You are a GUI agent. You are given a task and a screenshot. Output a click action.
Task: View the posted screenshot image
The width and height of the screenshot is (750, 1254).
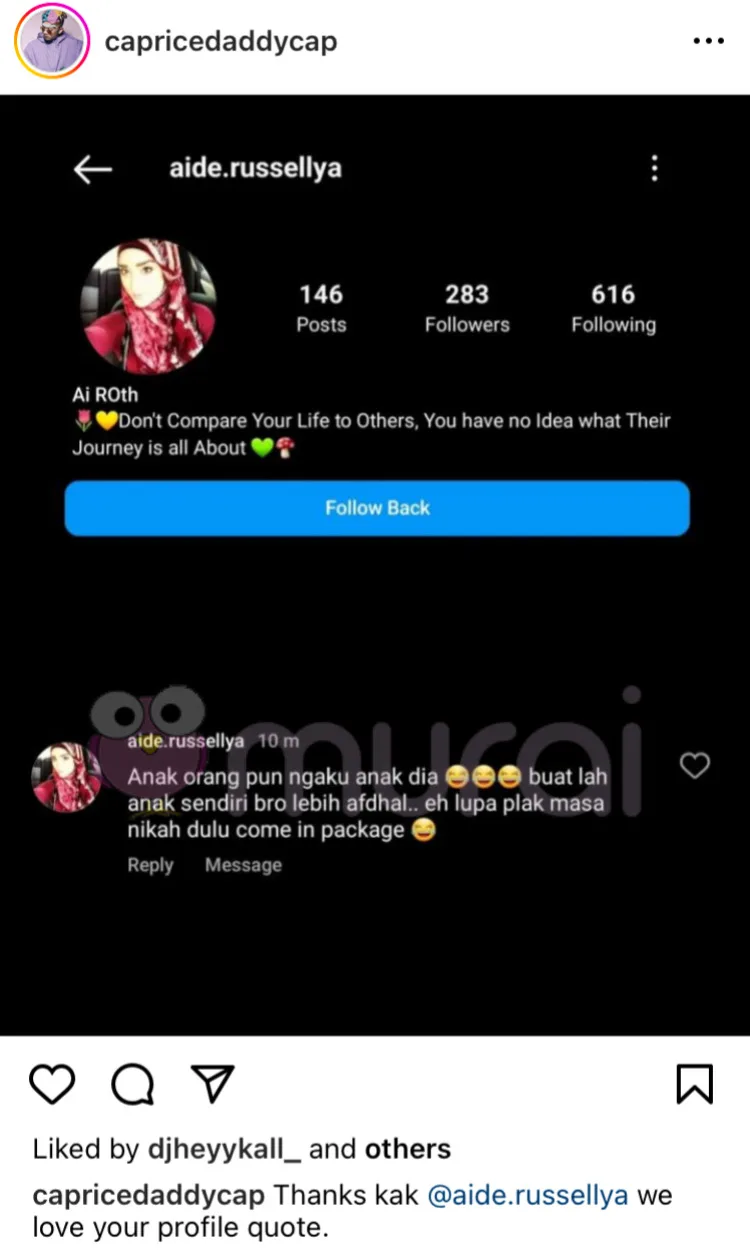(x=375, y=565)
